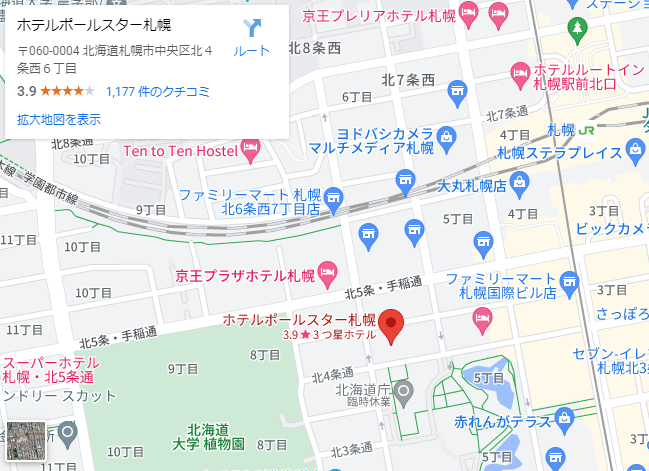Viewport: 649px width, 471px height.
Task: Select 北海道庁 landmark marker
Action: (404, 390)
